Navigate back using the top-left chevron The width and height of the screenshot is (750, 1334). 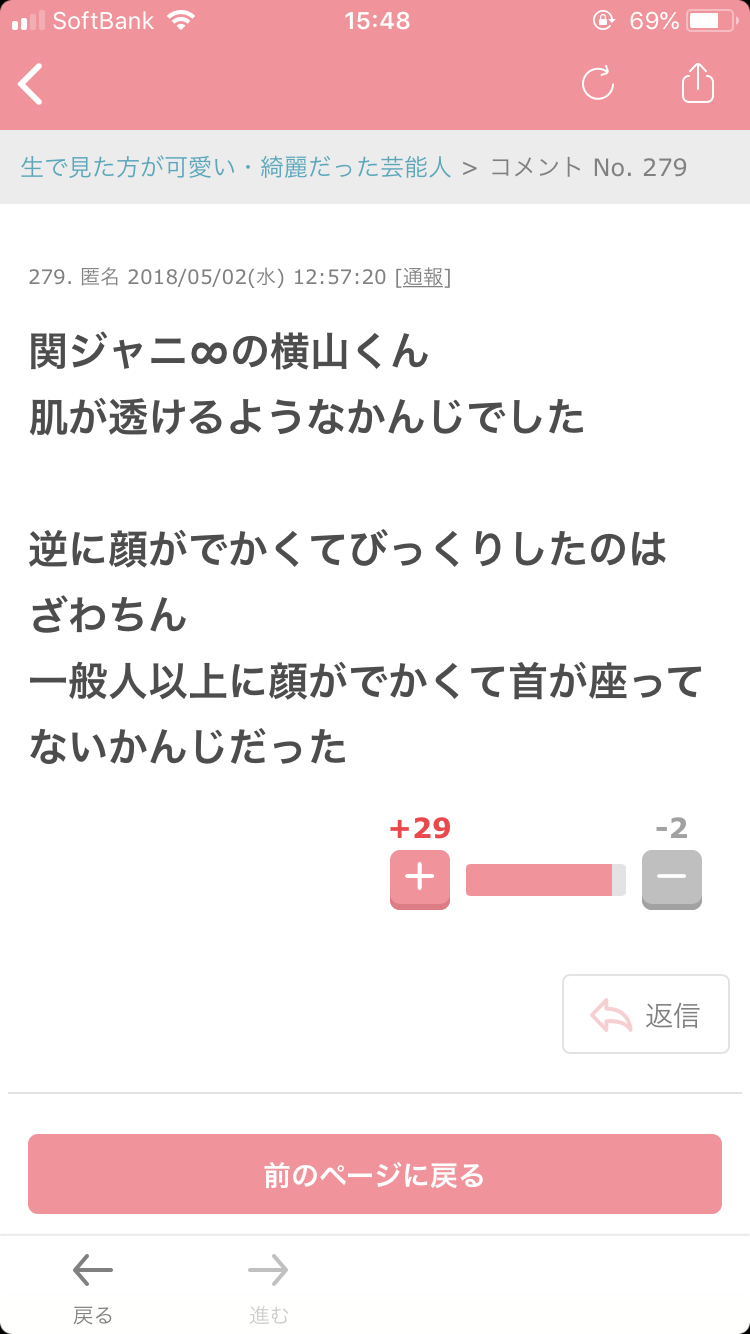(x=31, y=84)
